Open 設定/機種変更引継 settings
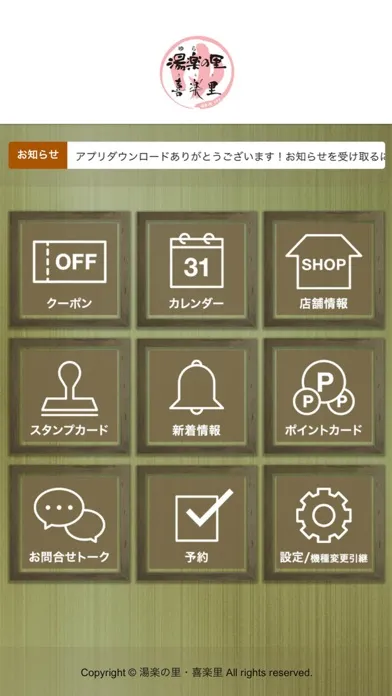 [x=324, y=524]
